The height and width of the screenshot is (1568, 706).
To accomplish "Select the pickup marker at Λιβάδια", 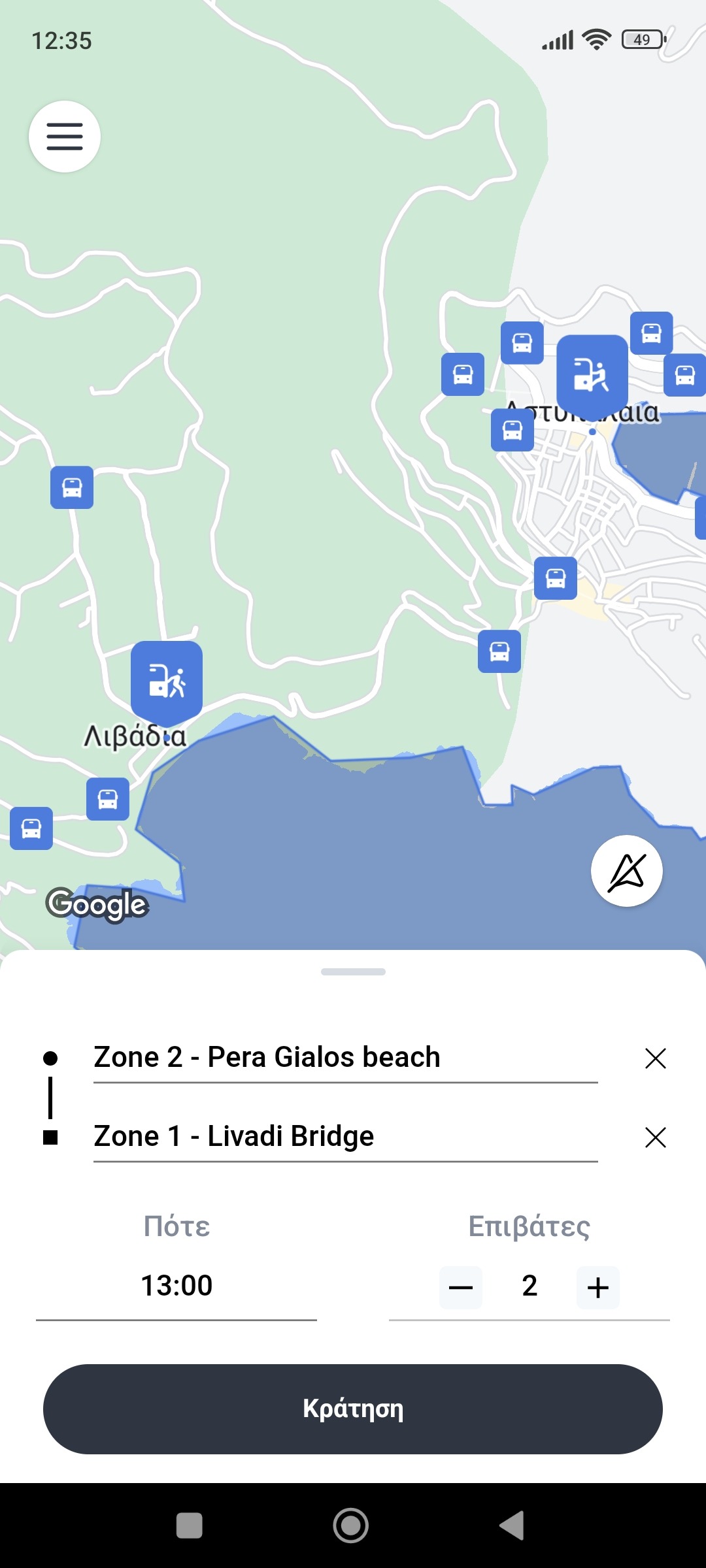I will coord(167,681).
